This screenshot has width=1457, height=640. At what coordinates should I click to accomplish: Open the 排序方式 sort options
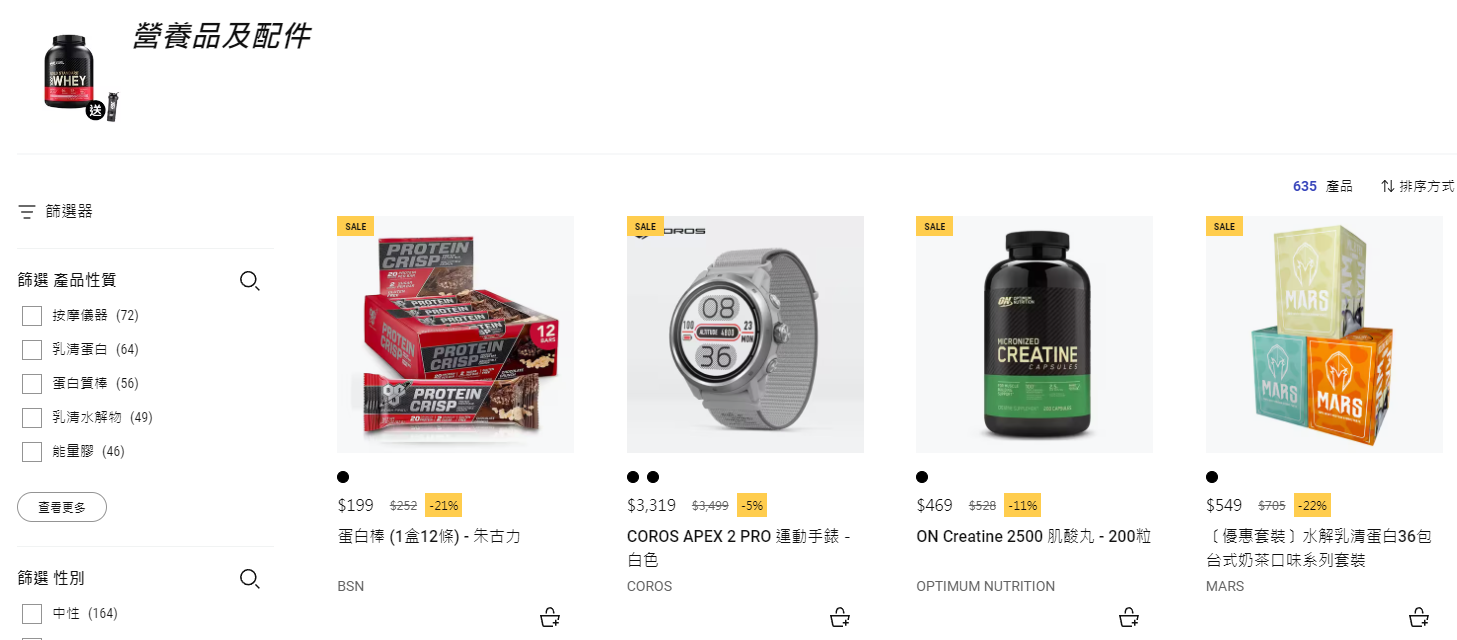[1417, 186]
